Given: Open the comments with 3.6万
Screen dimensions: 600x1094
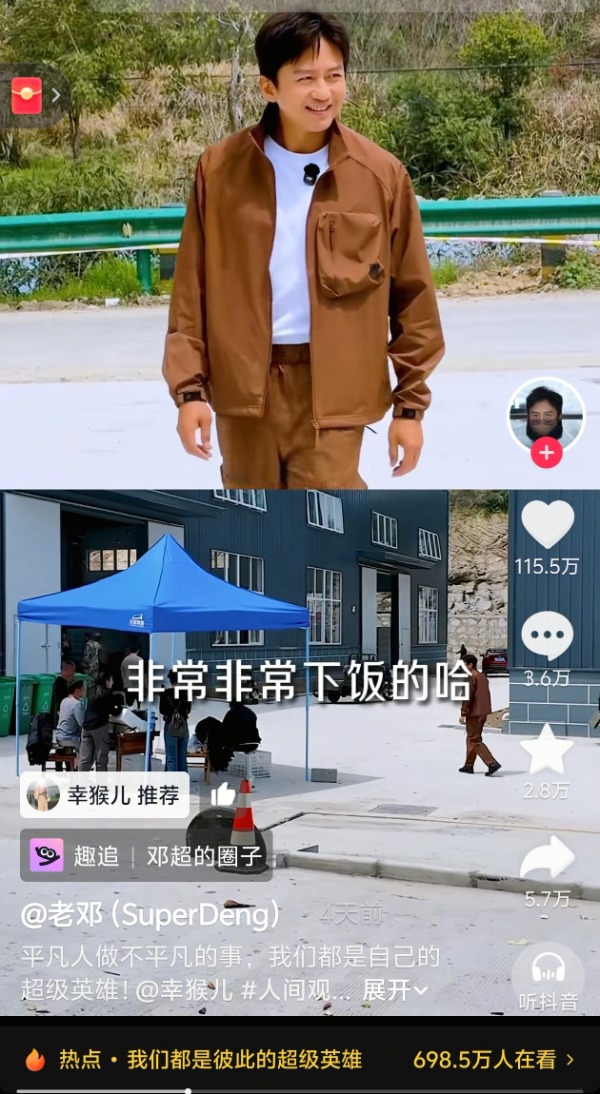Looking at the screenshot, I should click(547, 637).
